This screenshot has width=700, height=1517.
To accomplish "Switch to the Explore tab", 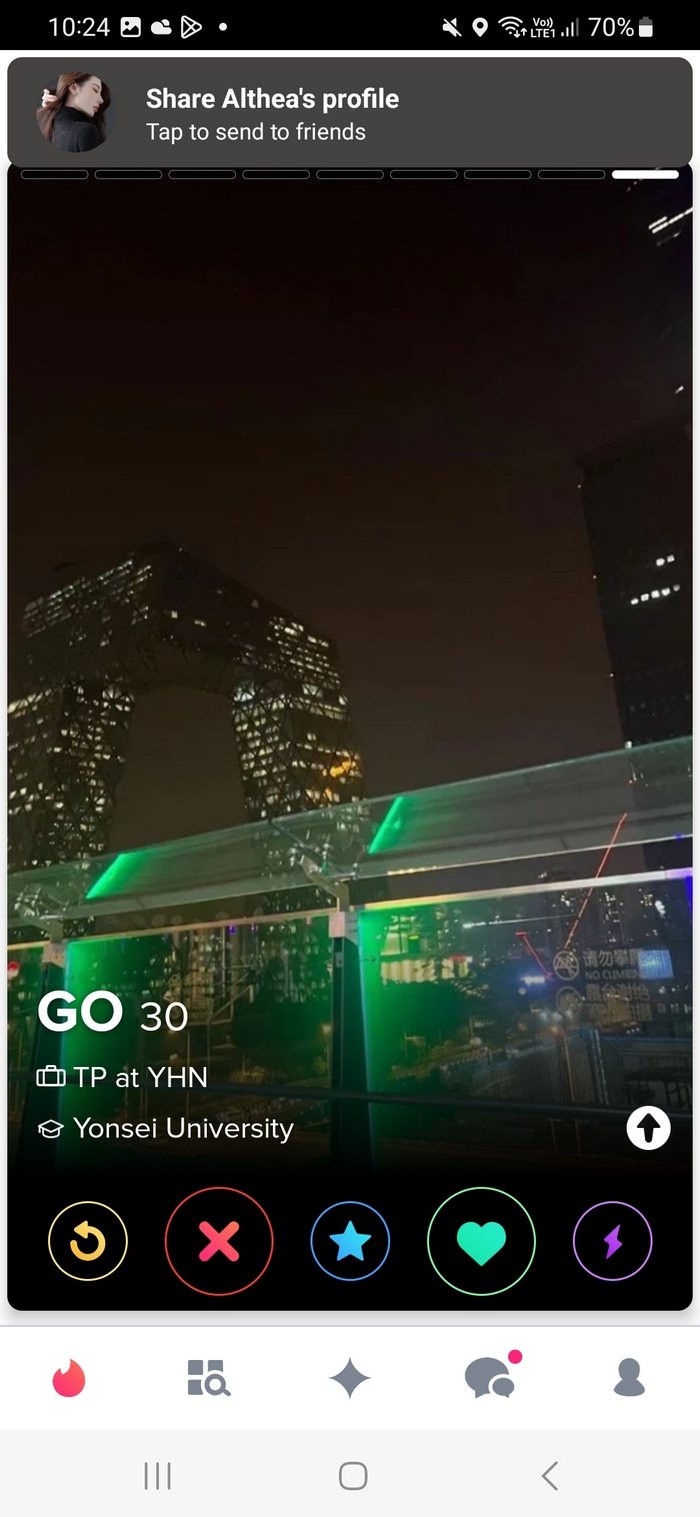I will 209,1377.
